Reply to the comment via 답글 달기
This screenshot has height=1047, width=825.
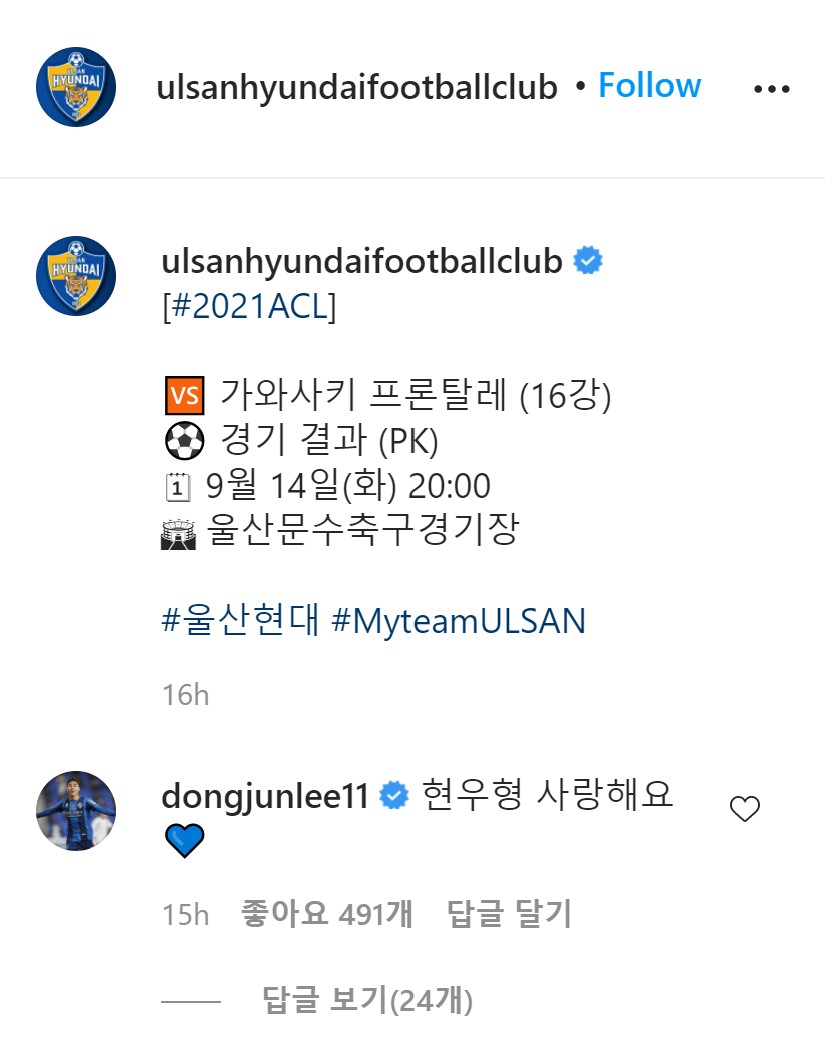pos(508,914)
